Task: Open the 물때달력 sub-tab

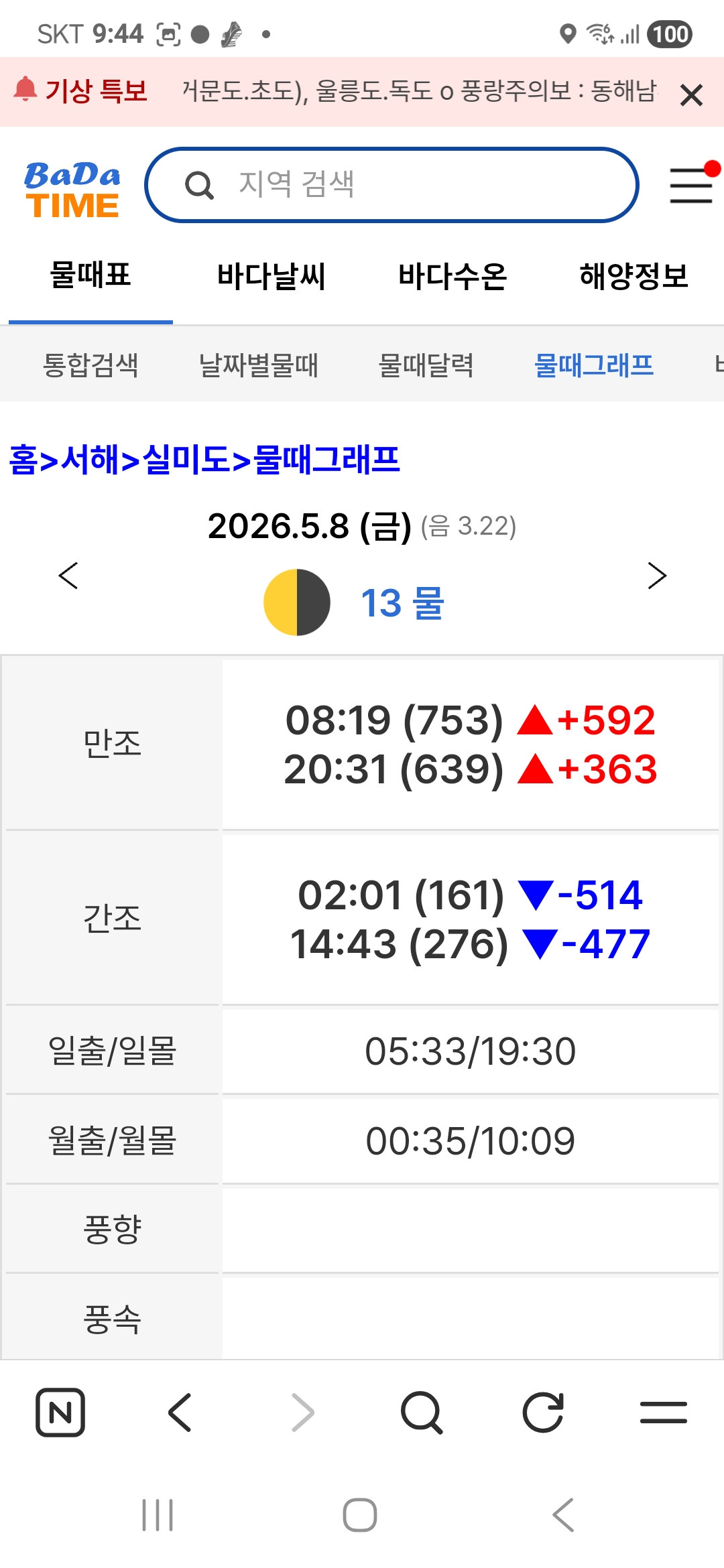Action: 426,365
